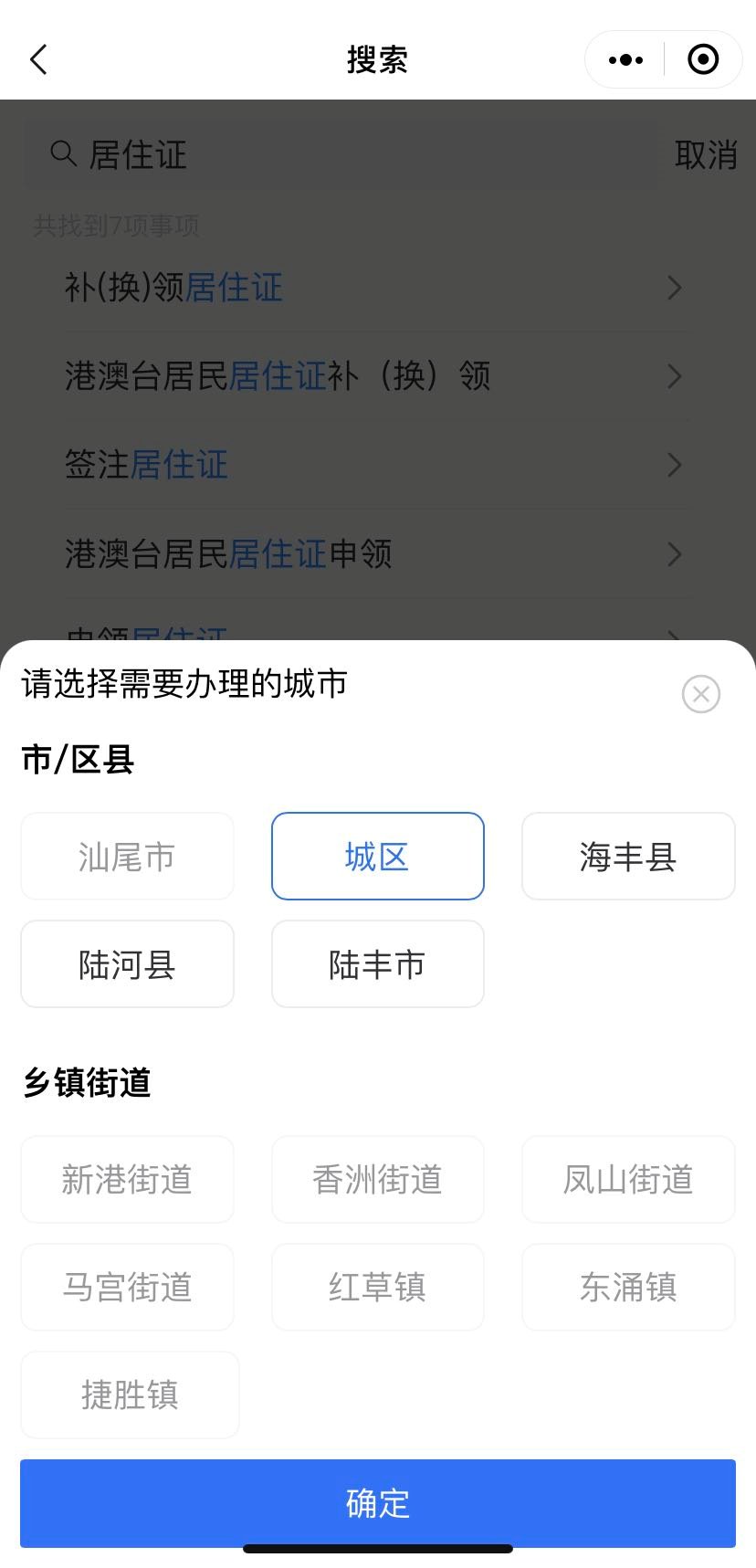Select the 凤山街道 option

pos(628,1179)
